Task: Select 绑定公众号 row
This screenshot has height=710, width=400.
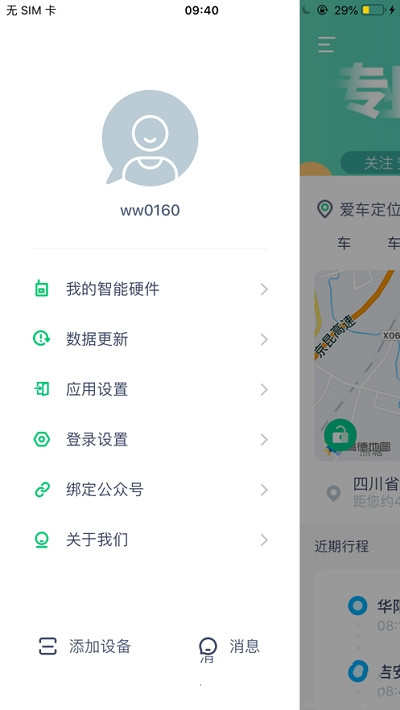Action: coord(150,489)
